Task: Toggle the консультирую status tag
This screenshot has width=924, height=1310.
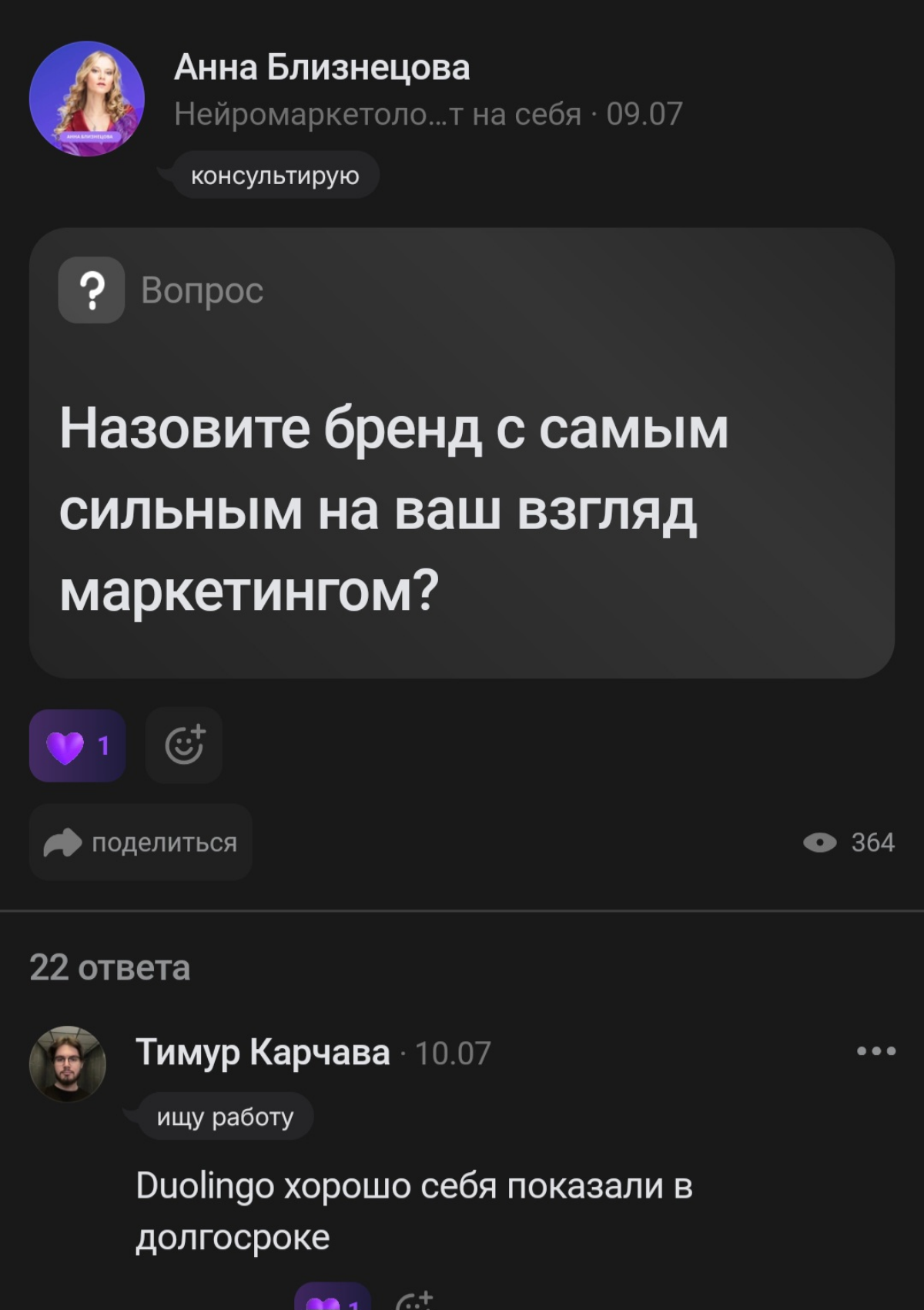Action: (x=275, y=176)
